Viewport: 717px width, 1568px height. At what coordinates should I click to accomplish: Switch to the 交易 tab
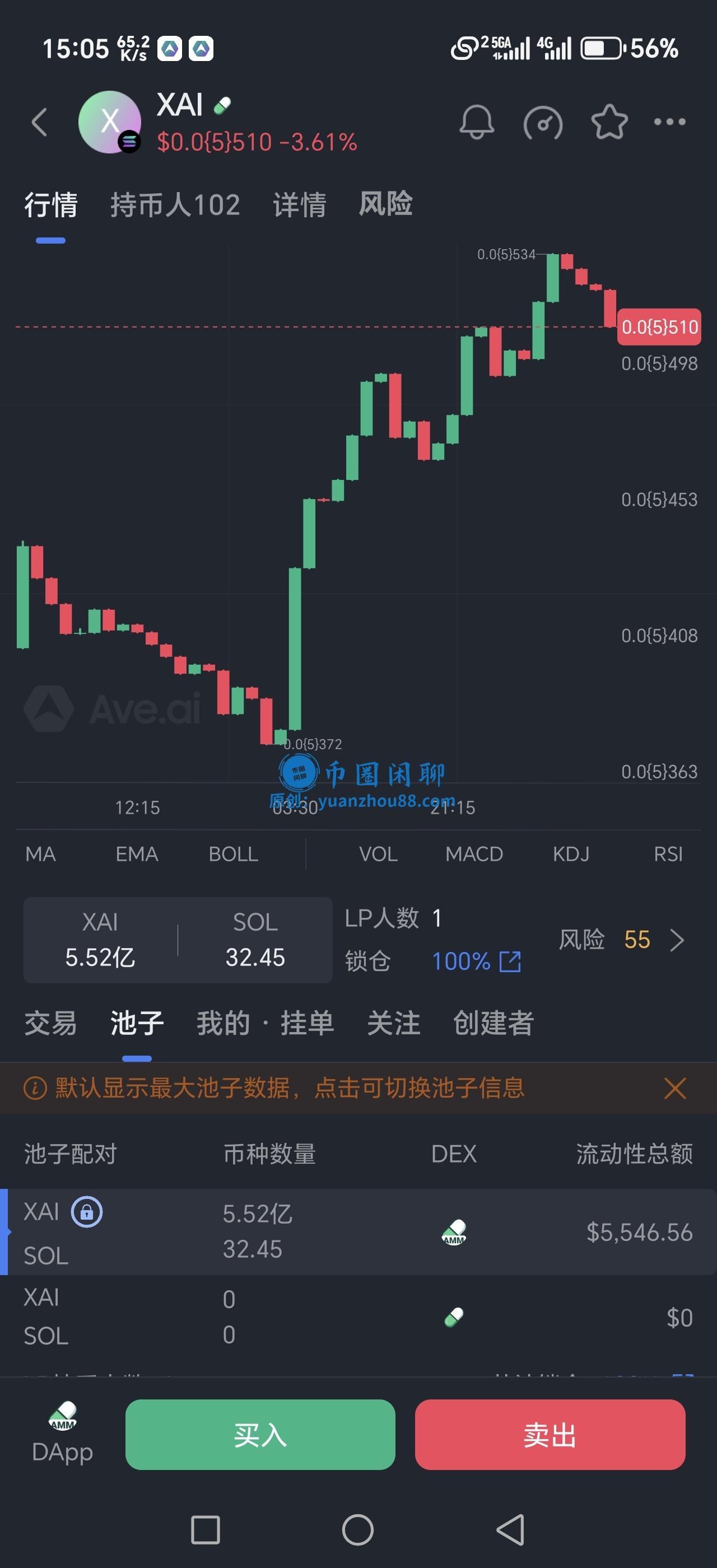50,1023
